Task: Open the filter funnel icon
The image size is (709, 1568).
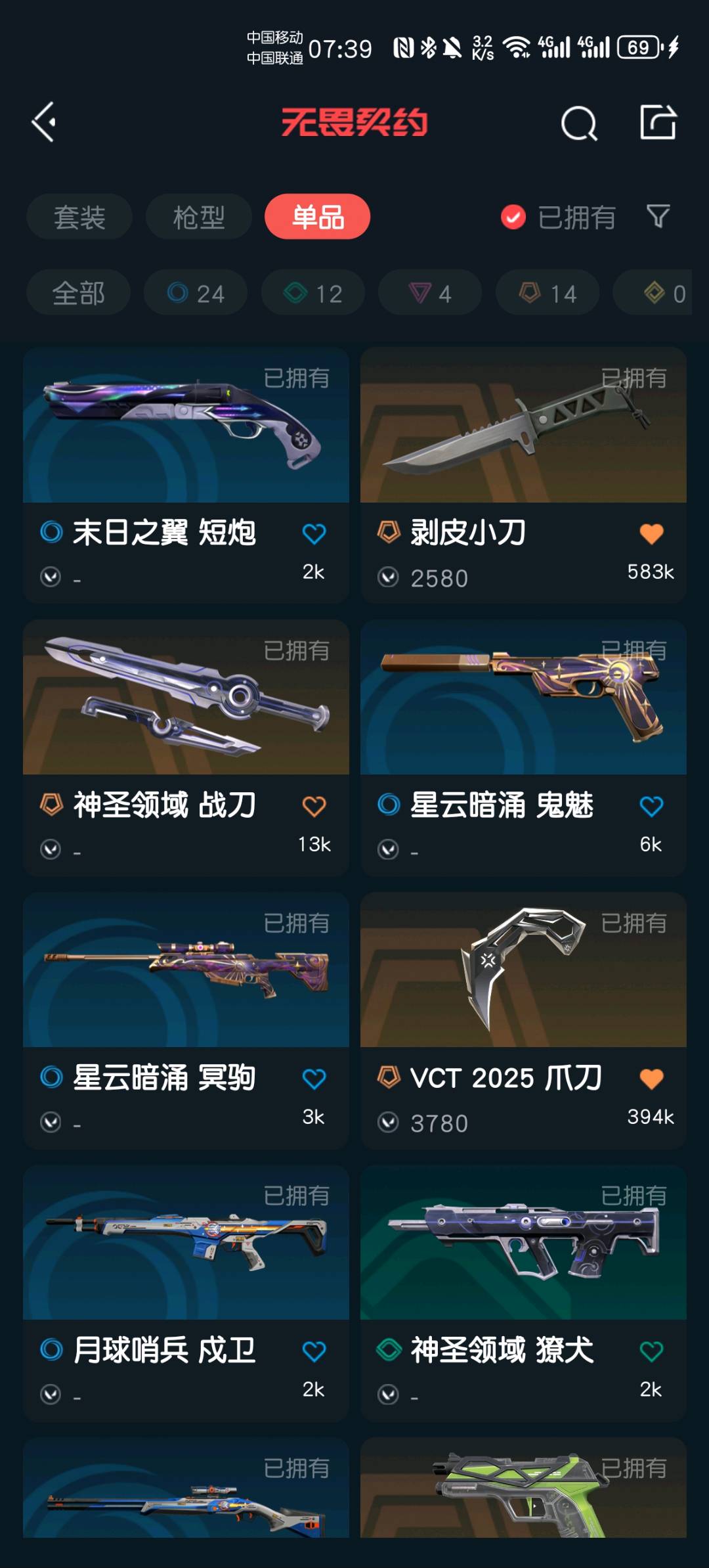Action: pos(658,216)
